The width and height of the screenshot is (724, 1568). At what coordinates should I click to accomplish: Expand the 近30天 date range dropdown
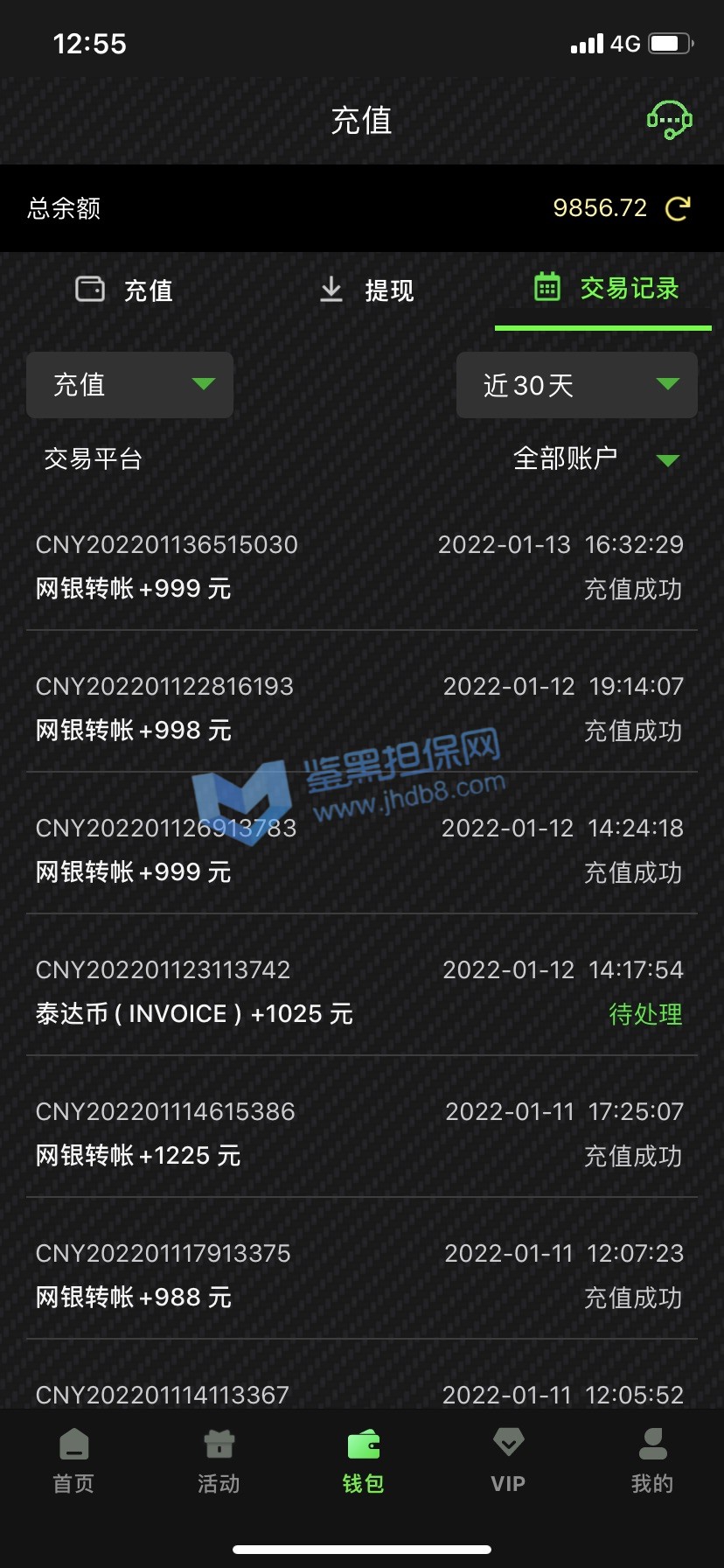coord(576,385)
